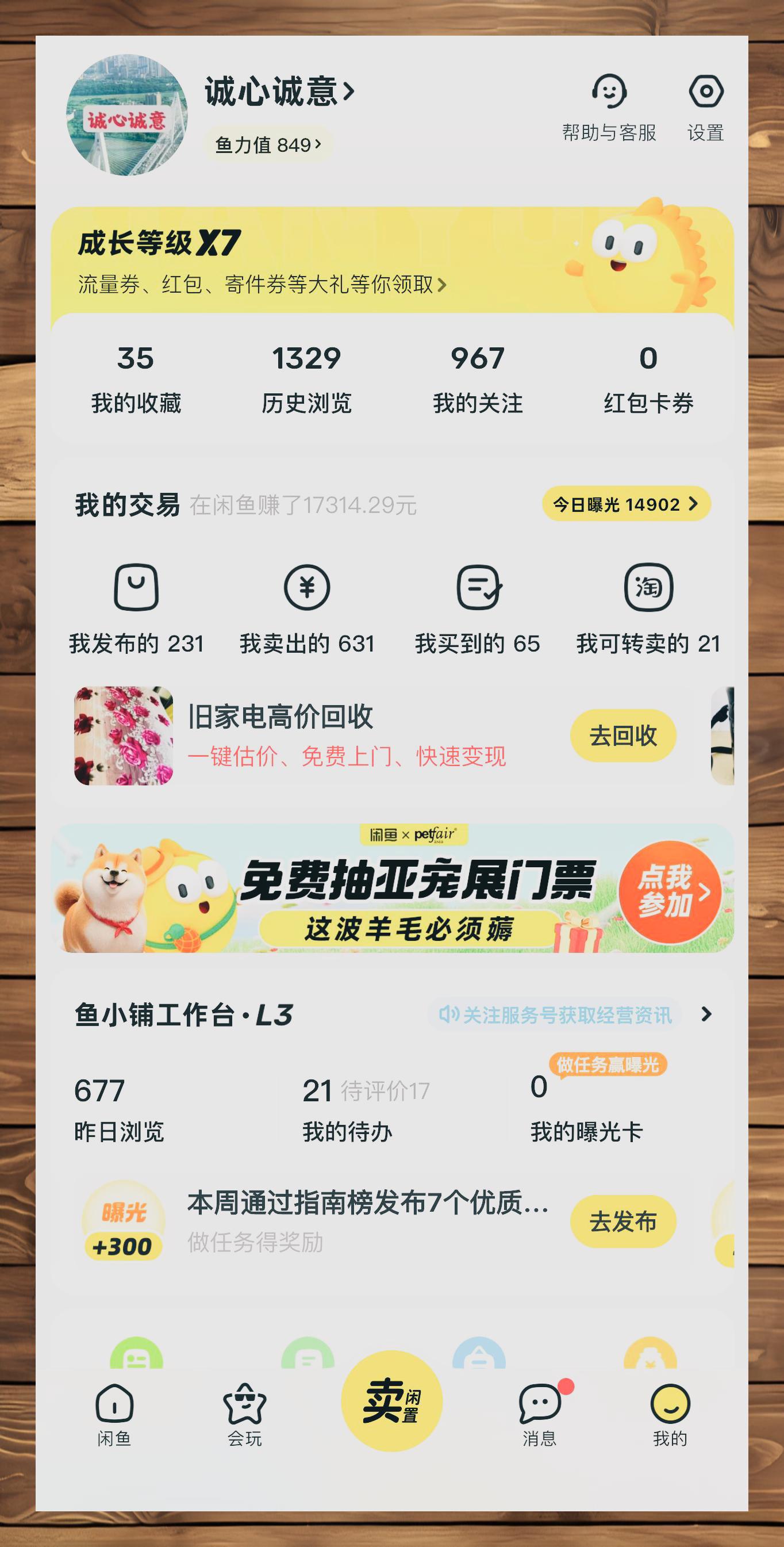The width and height of the screenshot is (784, 1547).
Task: Open the 帮助与客服 customer service icon
Action: (x=610, y=91)
